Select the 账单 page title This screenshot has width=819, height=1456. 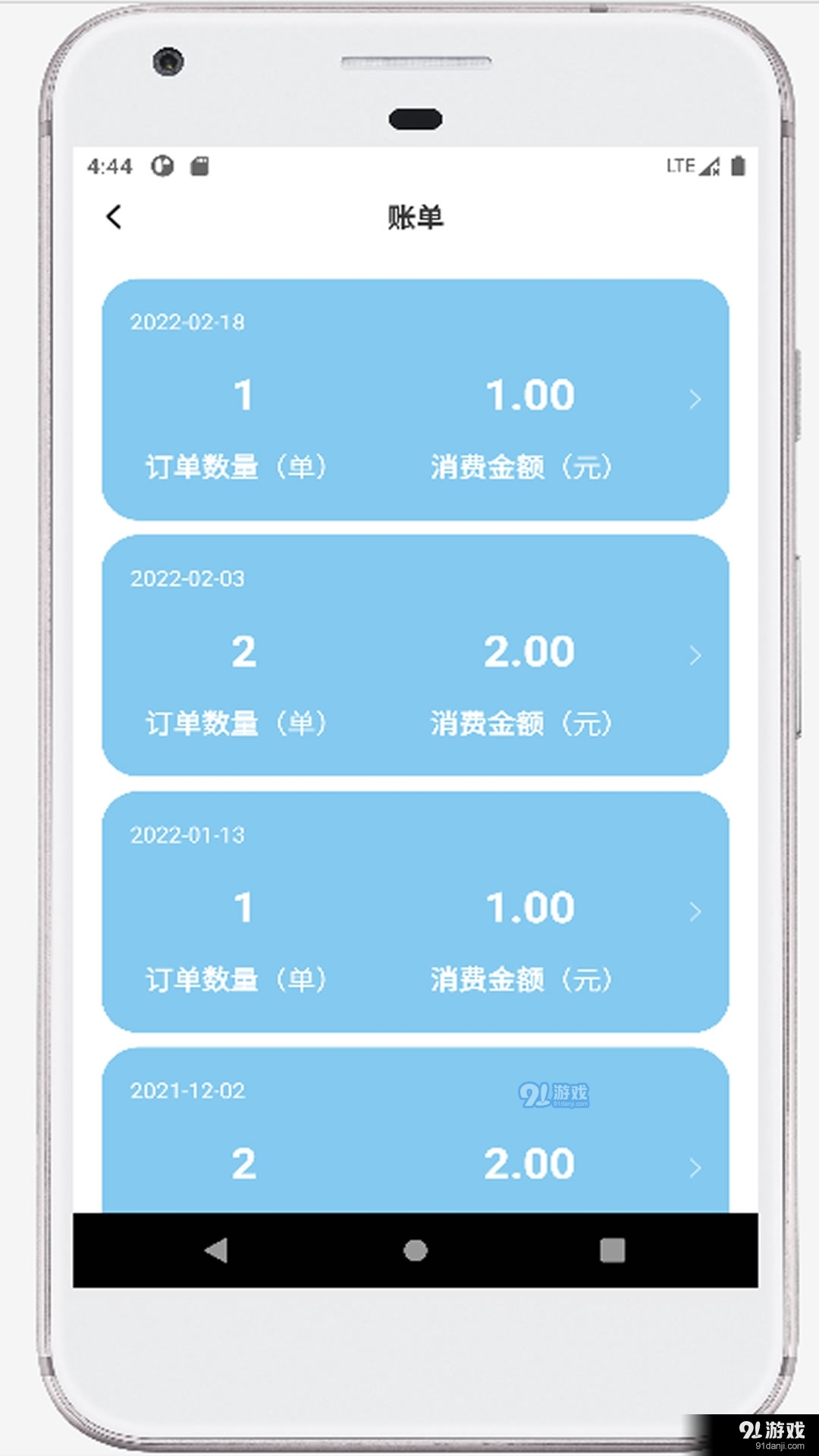click(x=415, y=218)
